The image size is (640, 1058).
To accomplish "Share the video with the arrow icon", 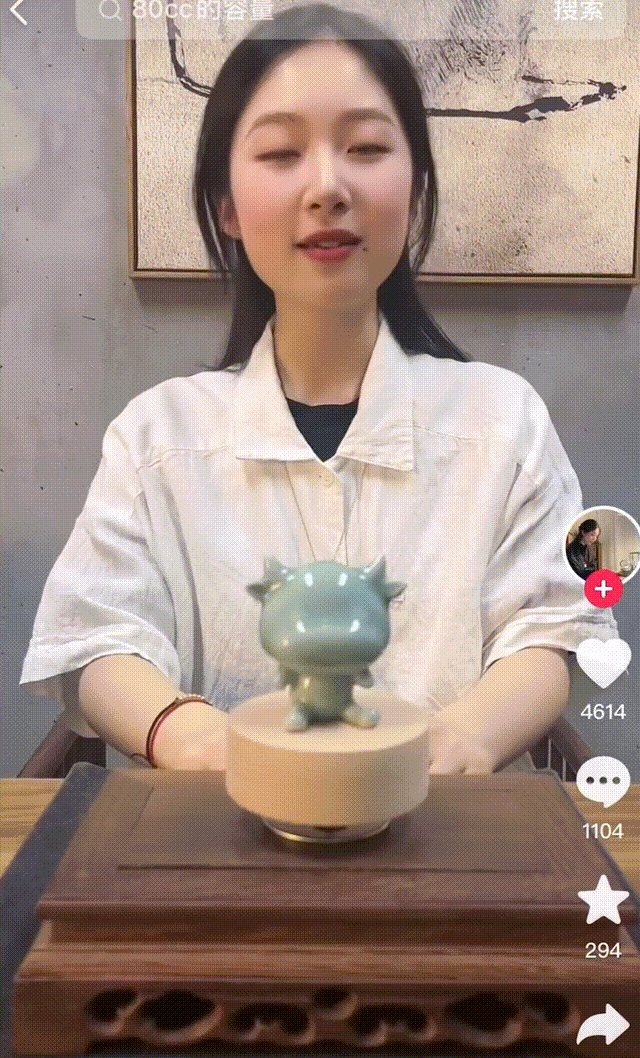I will [x=603, y=1024].
